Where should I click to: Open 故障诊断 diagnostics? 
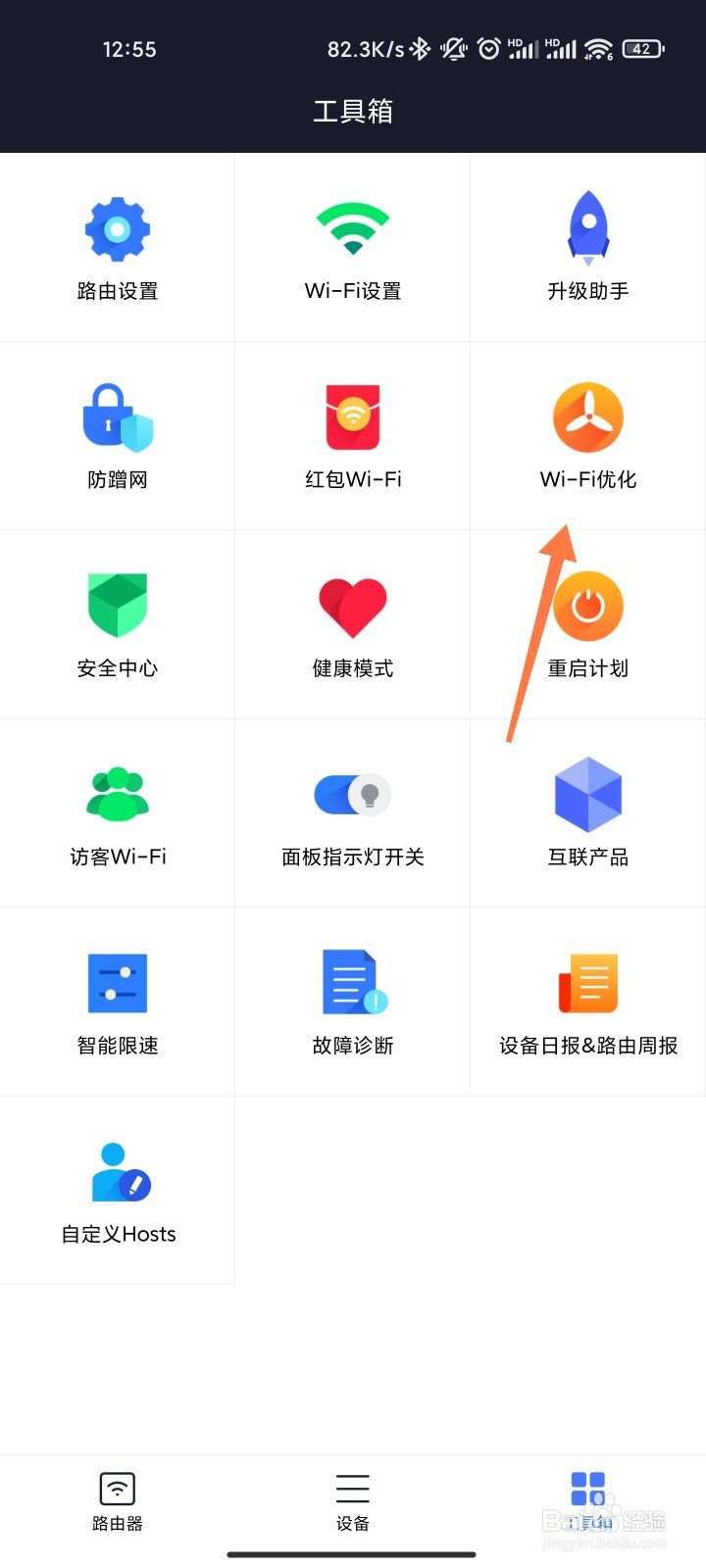coord(353,1002)
